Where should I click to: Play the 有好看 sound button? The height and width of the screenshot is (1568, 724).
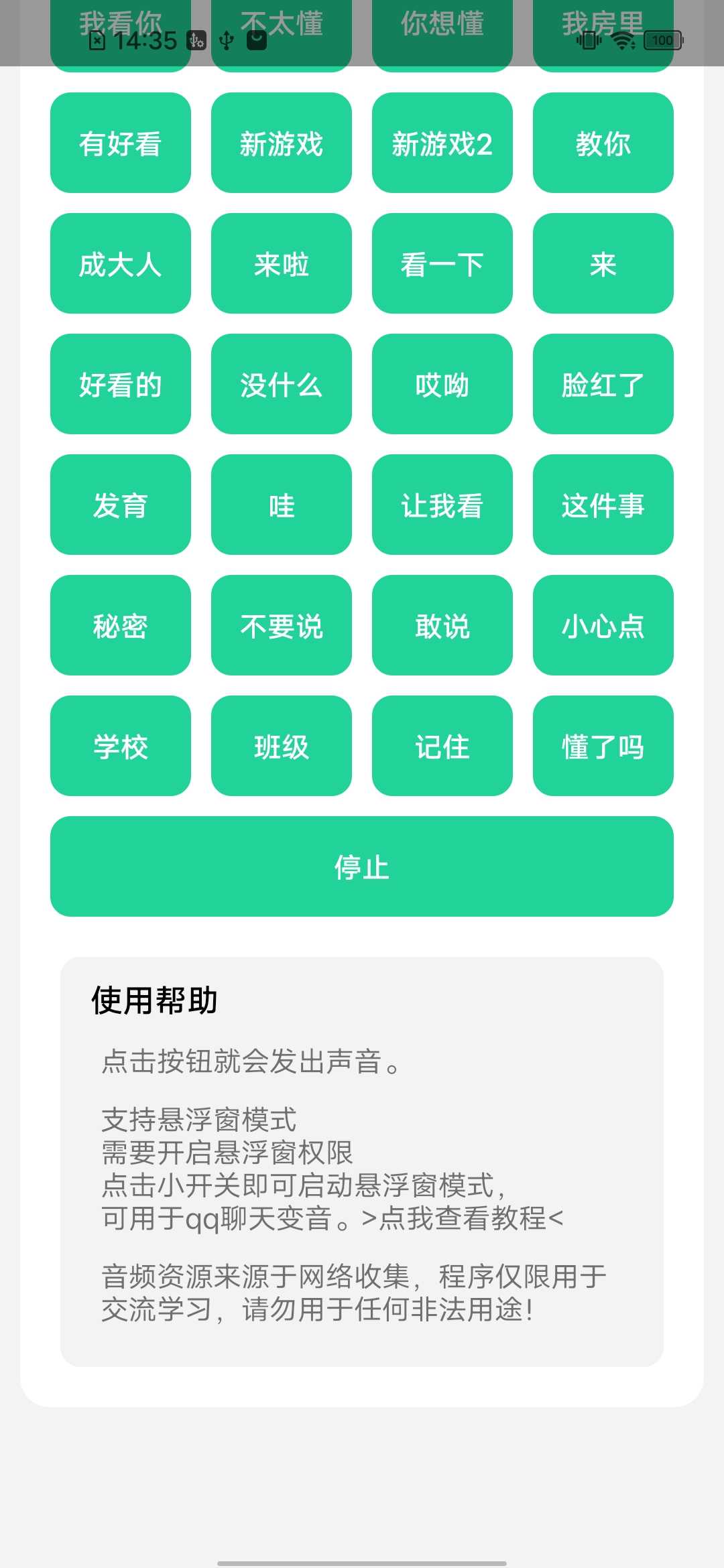(120, 143)
